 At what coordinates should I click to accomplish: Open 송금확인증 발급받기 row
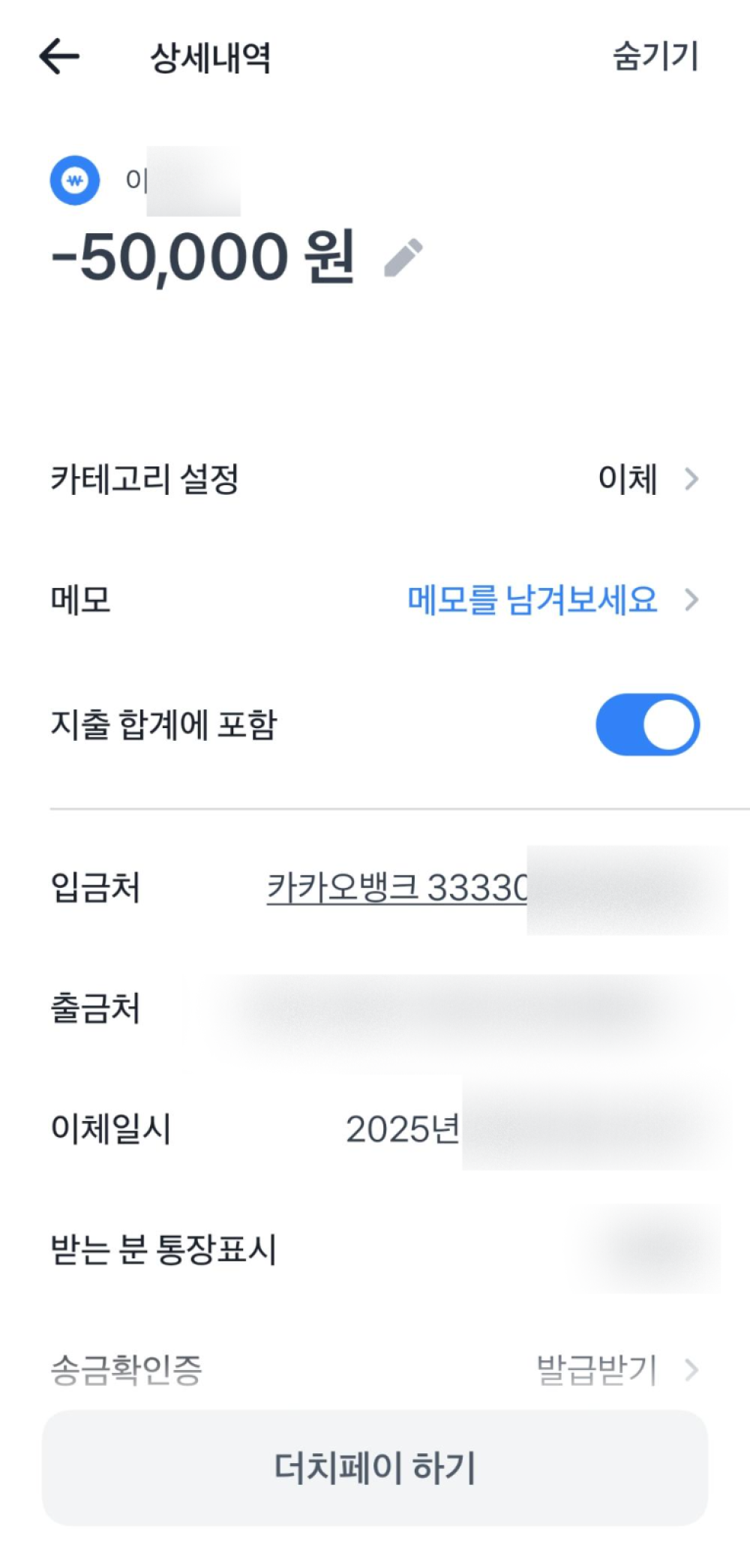(x=375, y=1369)
